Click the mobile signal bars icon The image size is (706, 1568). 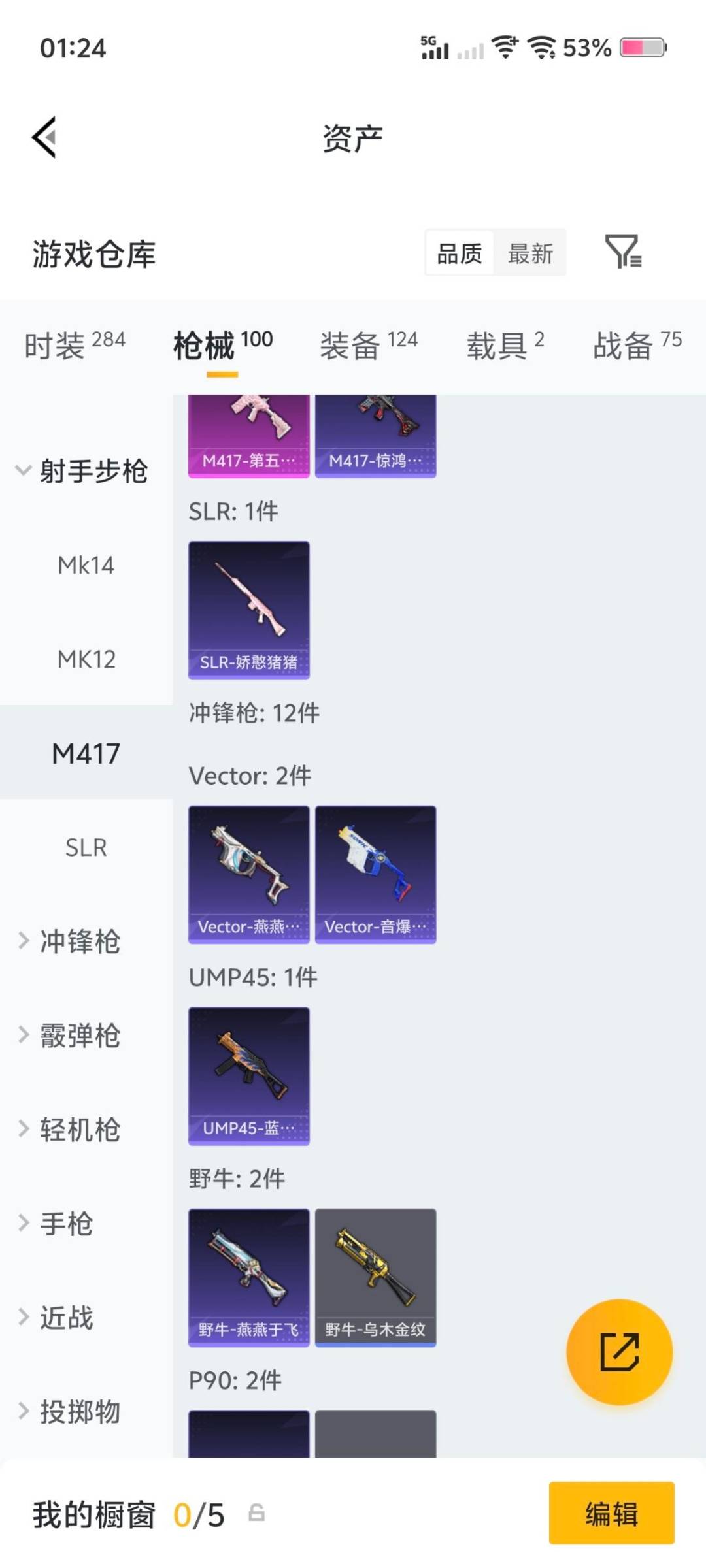tap(472, 49)
